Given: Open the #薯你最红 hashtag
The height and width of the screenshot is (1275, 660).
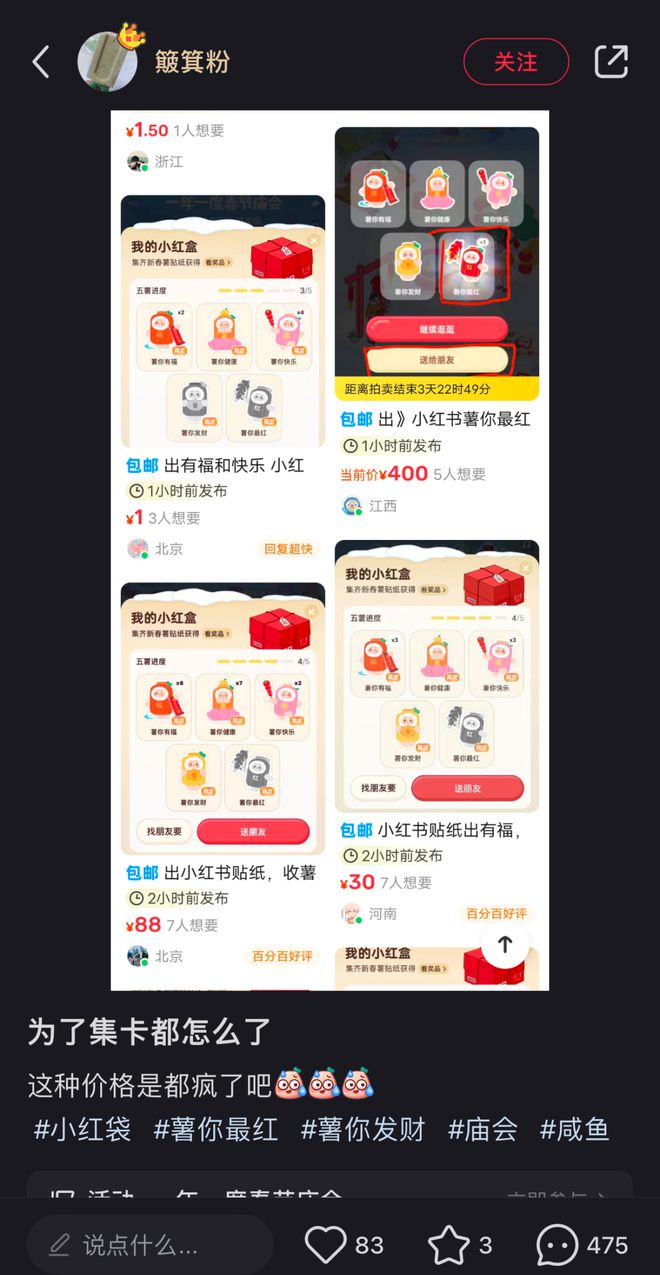Looking at the screenshot, I should (216, 1130).
